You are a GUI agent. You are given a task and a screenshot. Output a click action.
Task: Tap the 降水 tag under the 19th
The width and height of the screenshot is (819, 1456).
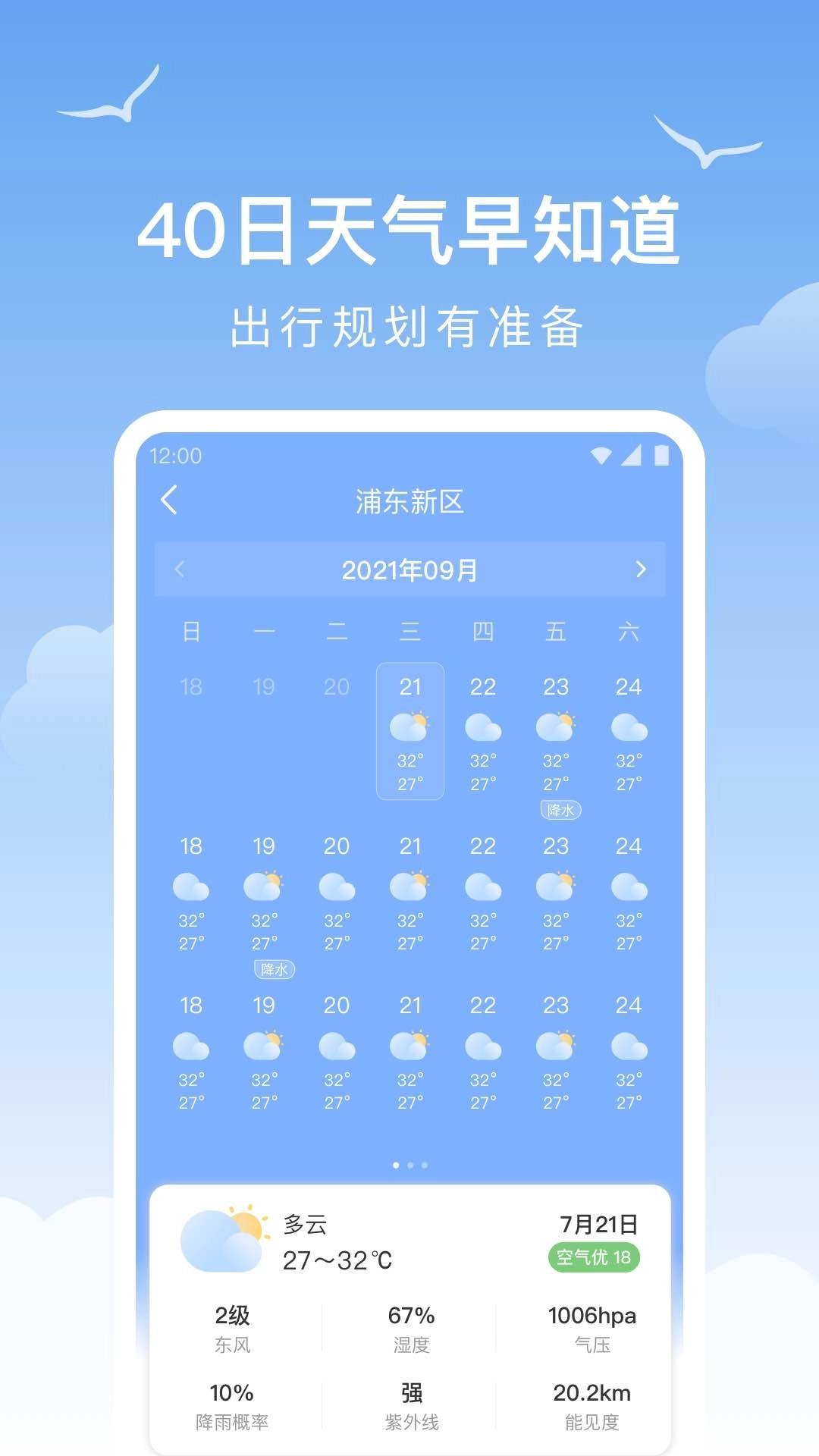tap(275, 969)
